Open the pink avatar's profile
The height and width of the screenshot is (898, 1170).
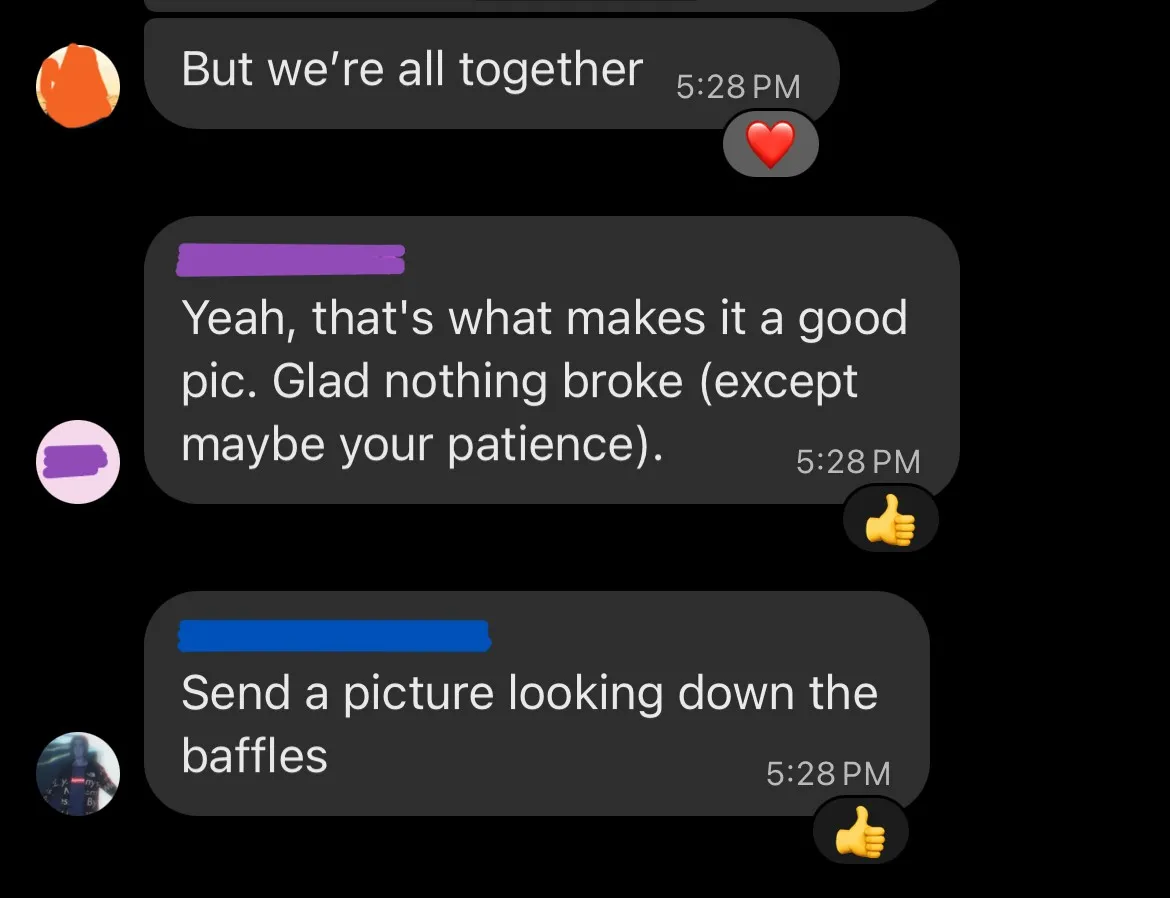pos(78,461)
